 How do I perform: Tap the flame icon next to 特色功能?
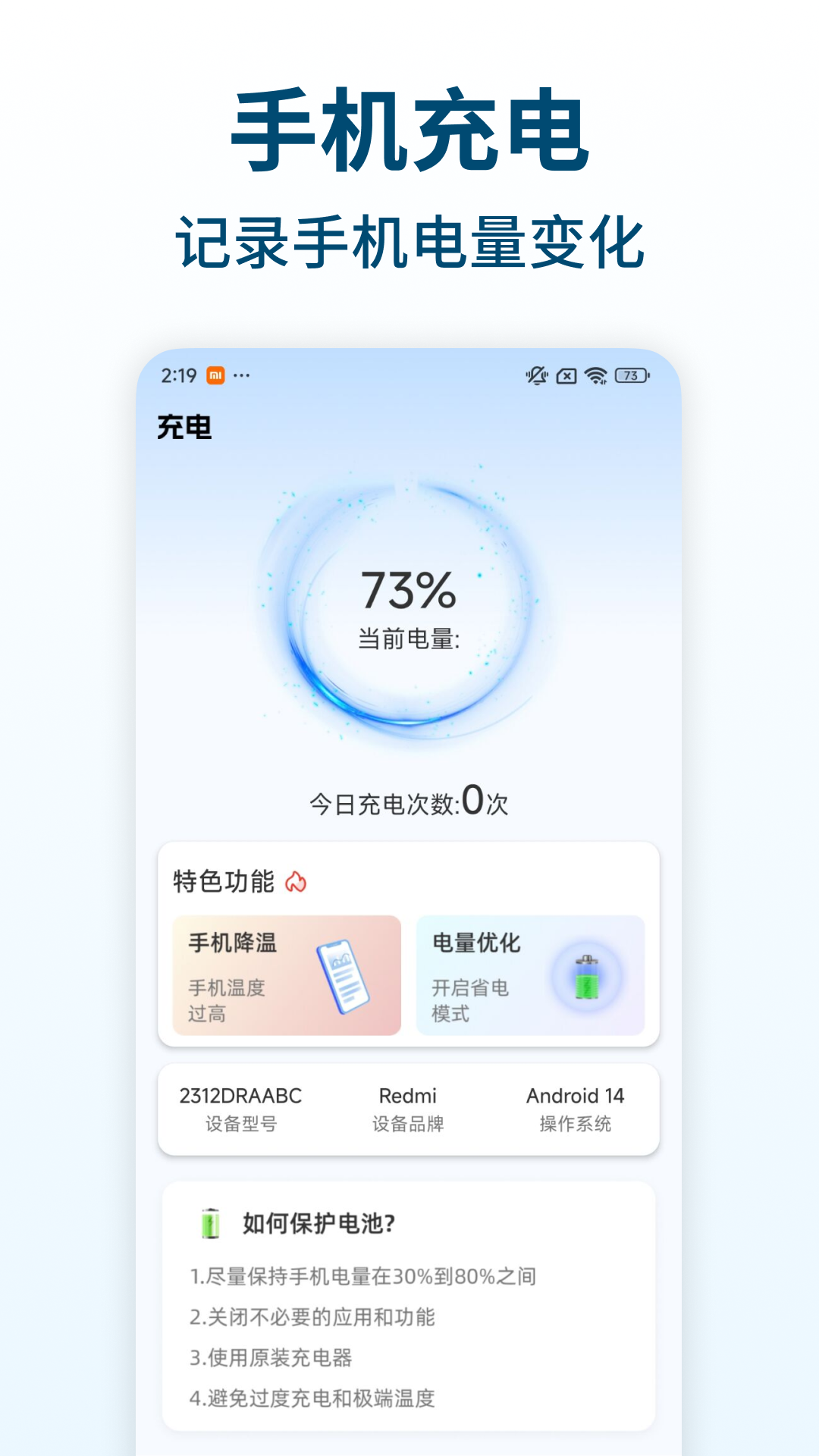click(297, 883)
